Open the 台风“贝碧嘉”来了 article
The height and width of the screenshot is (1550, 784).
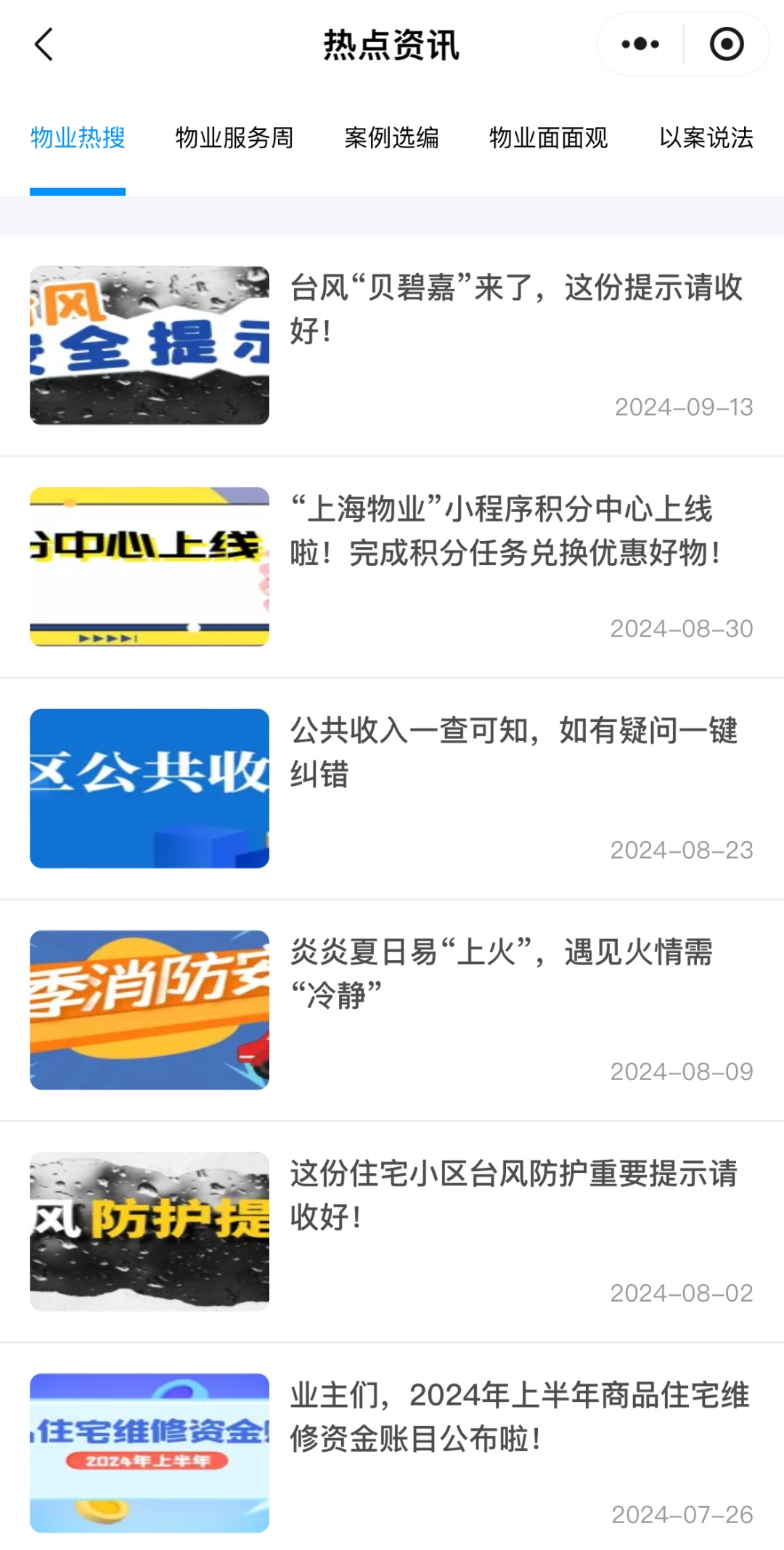tap(515, 309)
